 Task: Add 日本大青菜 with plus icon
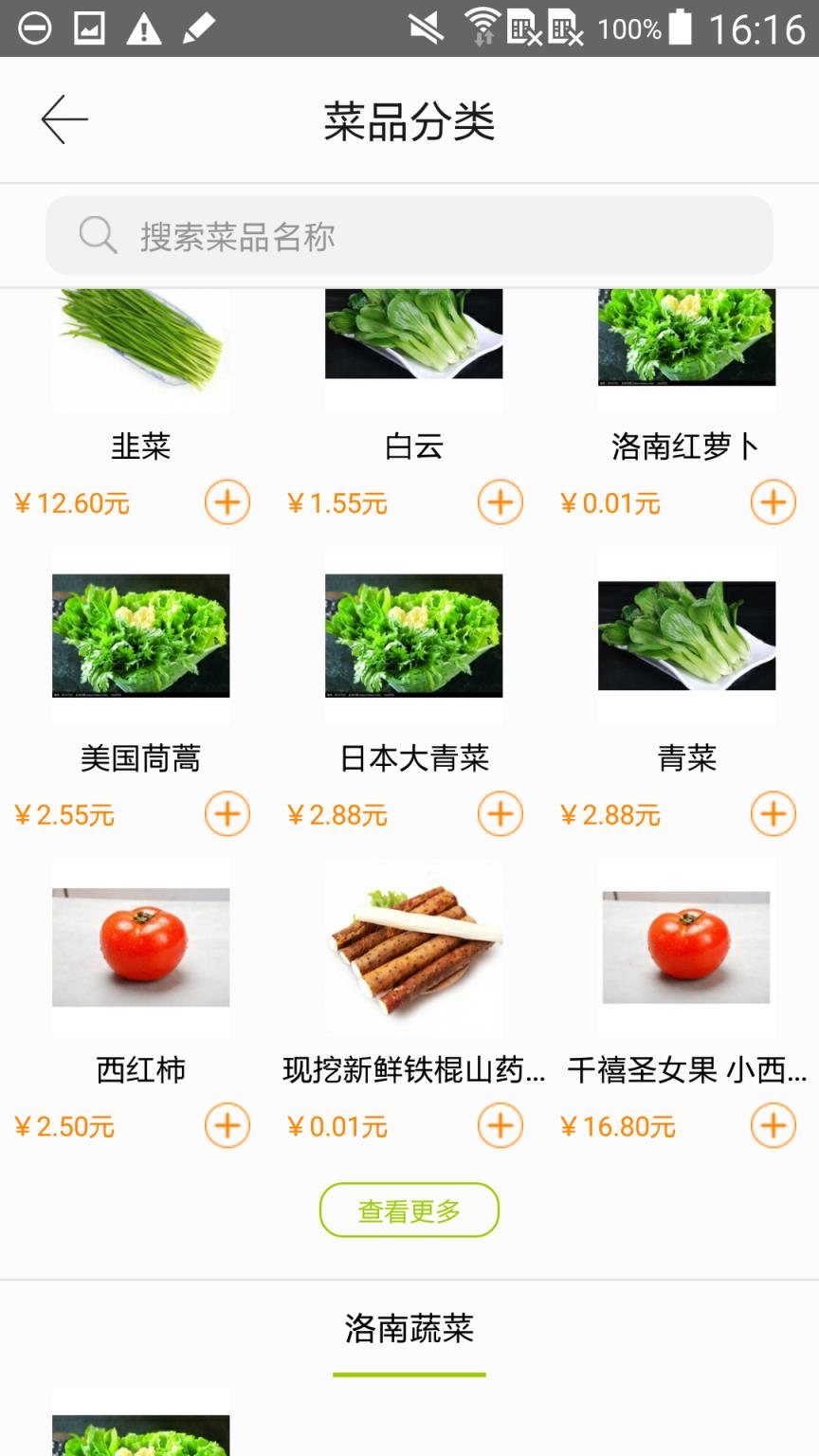500,813
